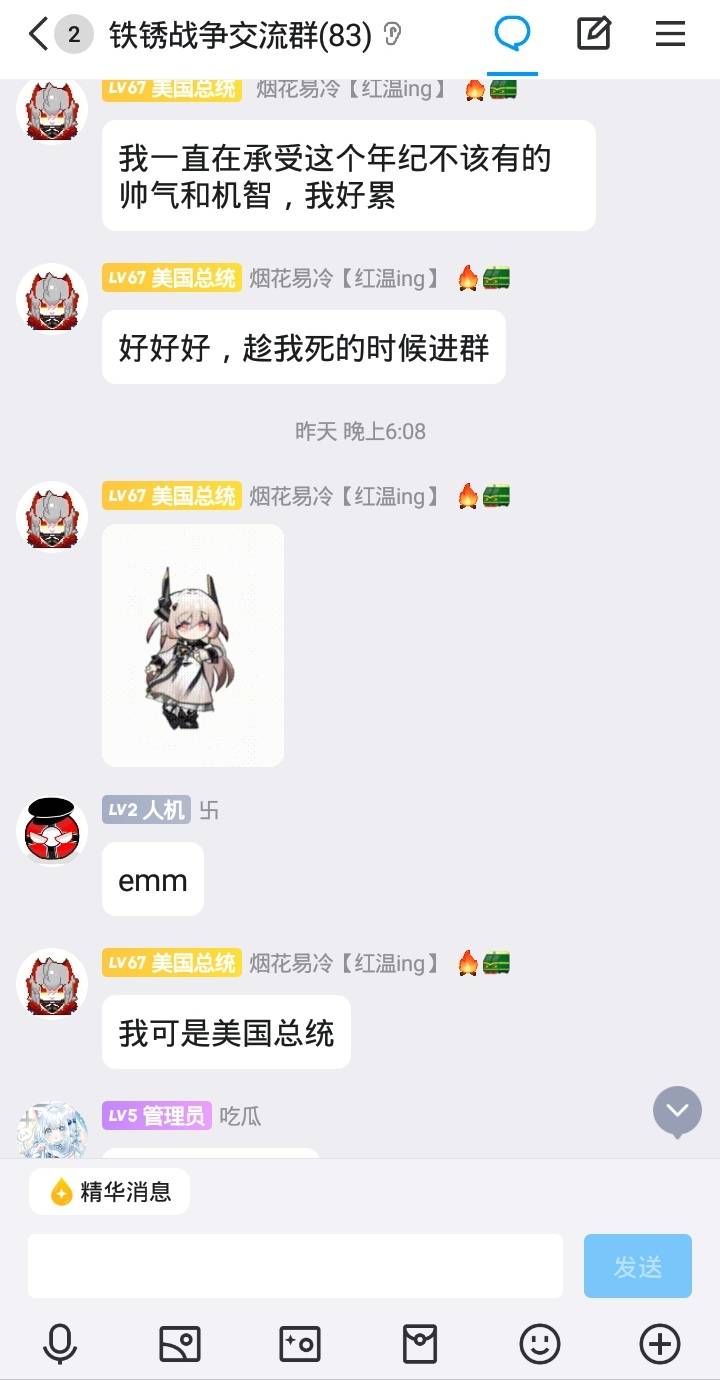Expand more options with the plus icon
The height and width of the screenshot is (1380, 720).
click(660, 1344)
